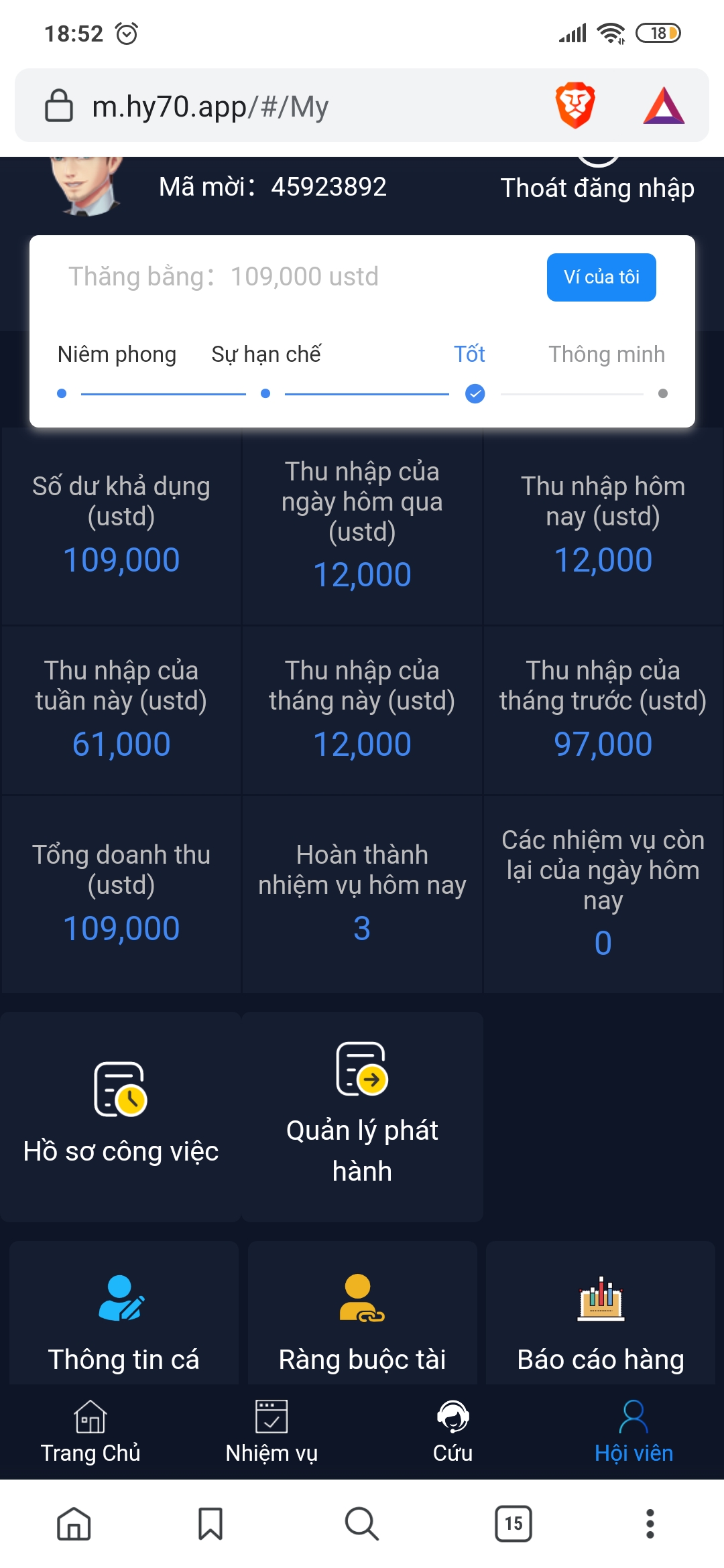Open the tab switcher showing 15
This screenshot has height=1568, width=724.
coord(514,1524)
